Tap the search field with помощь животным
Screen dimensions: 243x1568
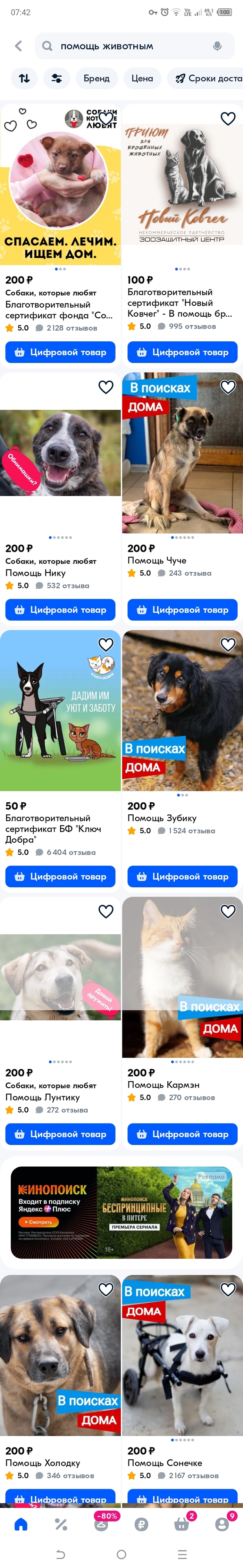pos(128,45)
